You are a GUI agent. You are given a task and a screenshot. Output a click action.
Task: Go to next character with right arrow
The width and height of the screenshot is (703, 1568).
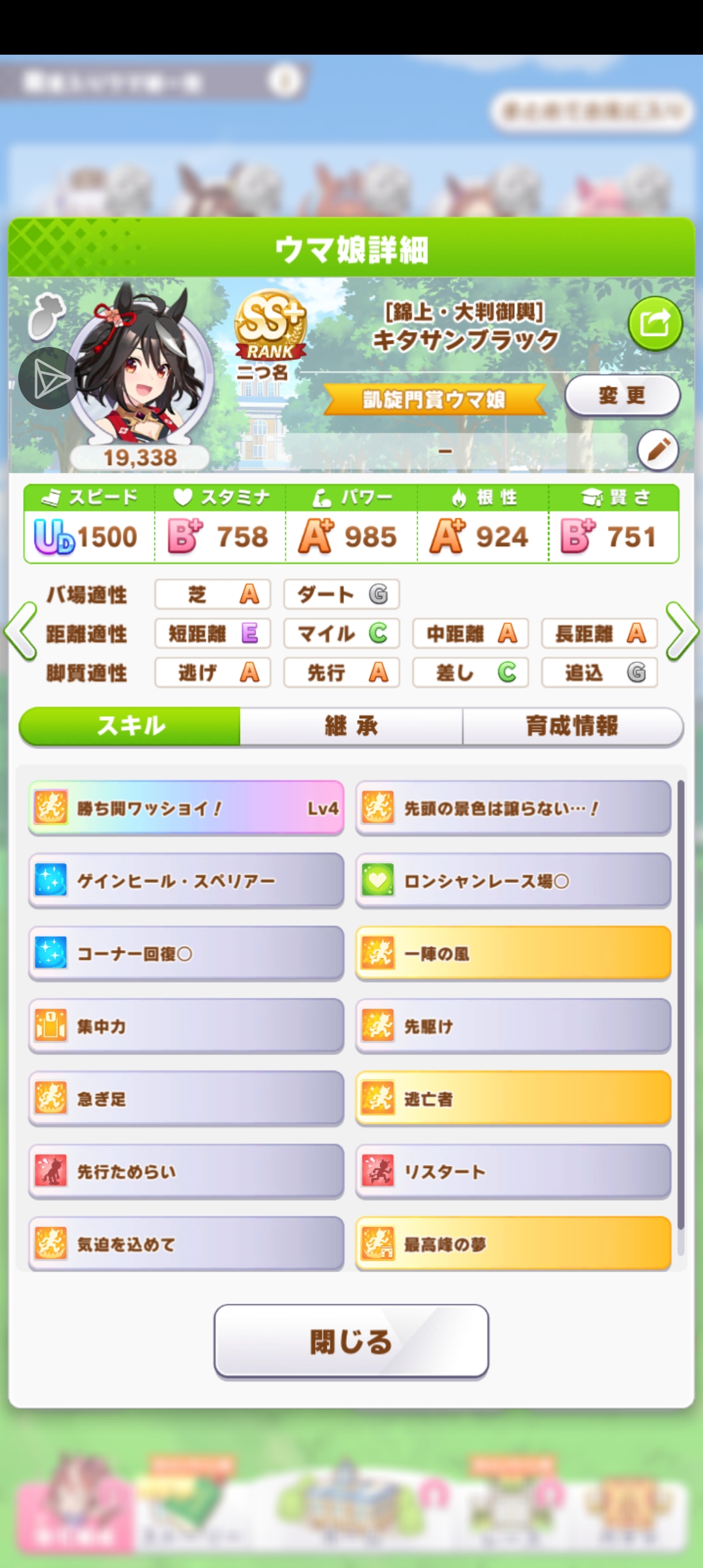coord(682,631)
